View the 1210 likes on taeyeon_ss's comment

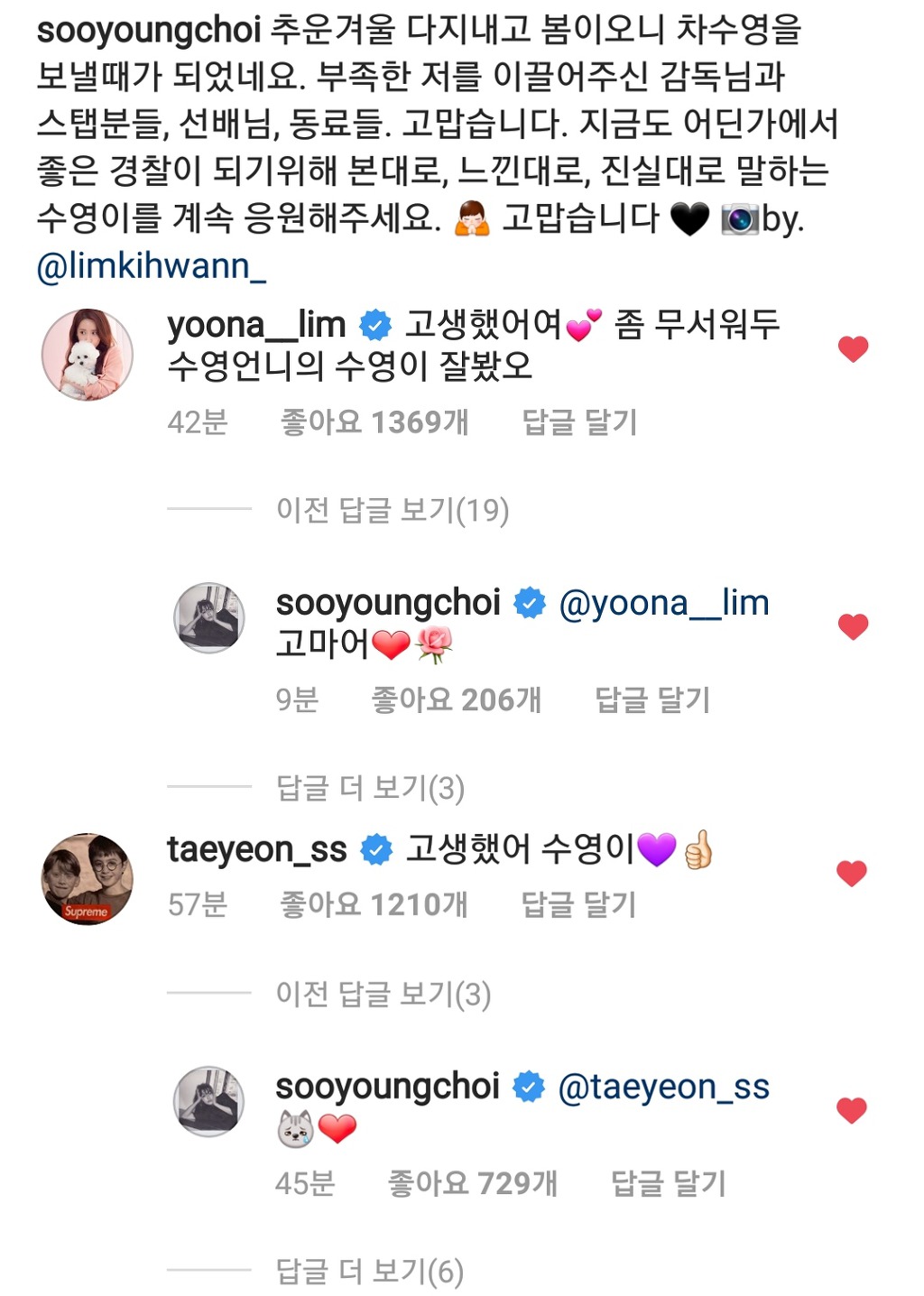click(374, 903)
